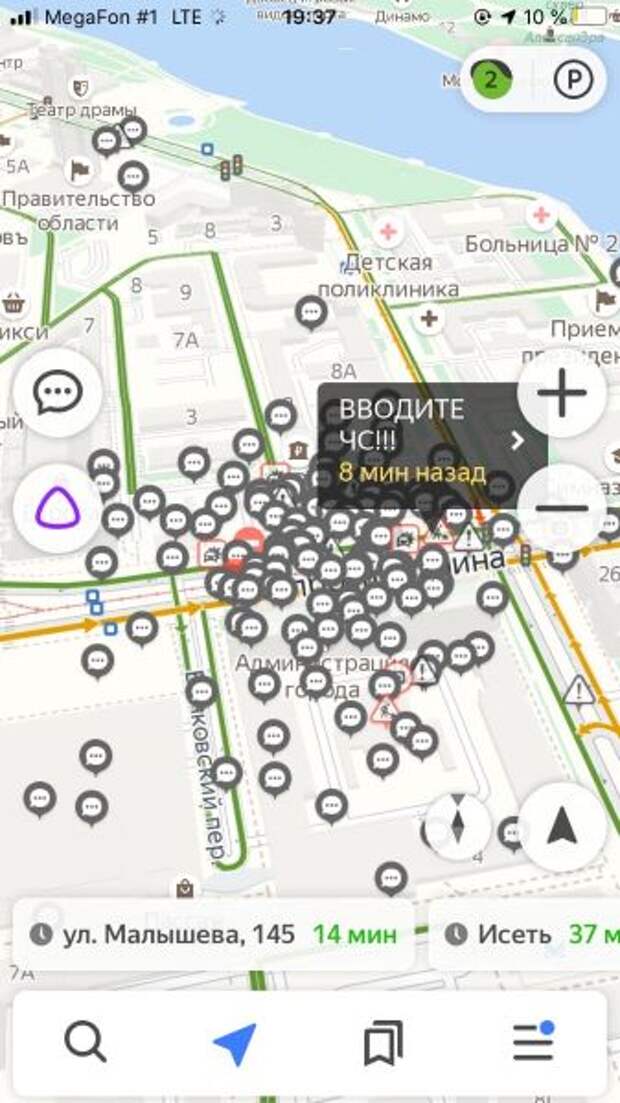Choose route to ул. Малышева, 145

tap(214, 935)
